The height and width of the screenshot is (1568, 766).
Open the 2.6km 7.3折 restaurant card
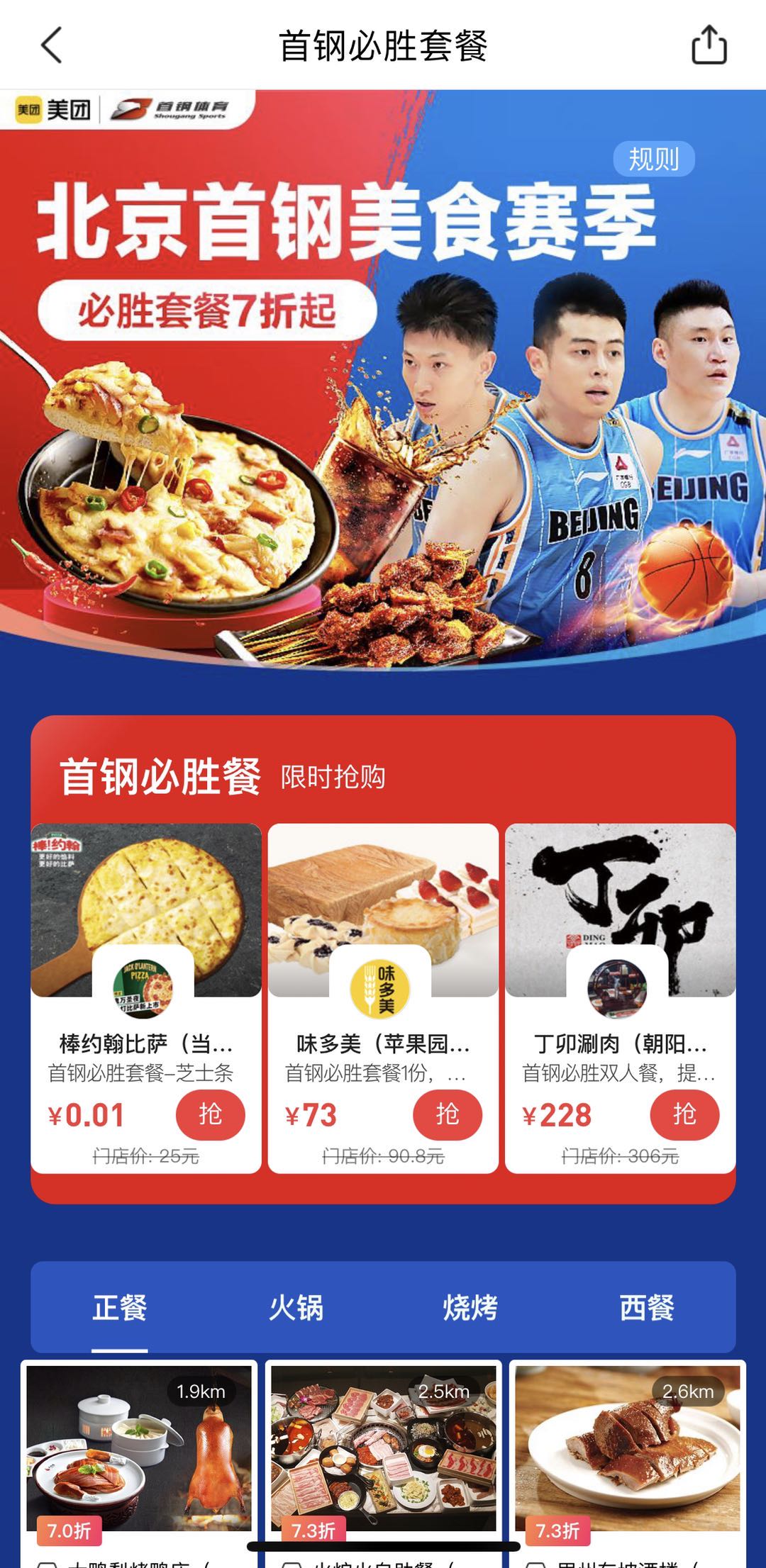coord(628,1463)
